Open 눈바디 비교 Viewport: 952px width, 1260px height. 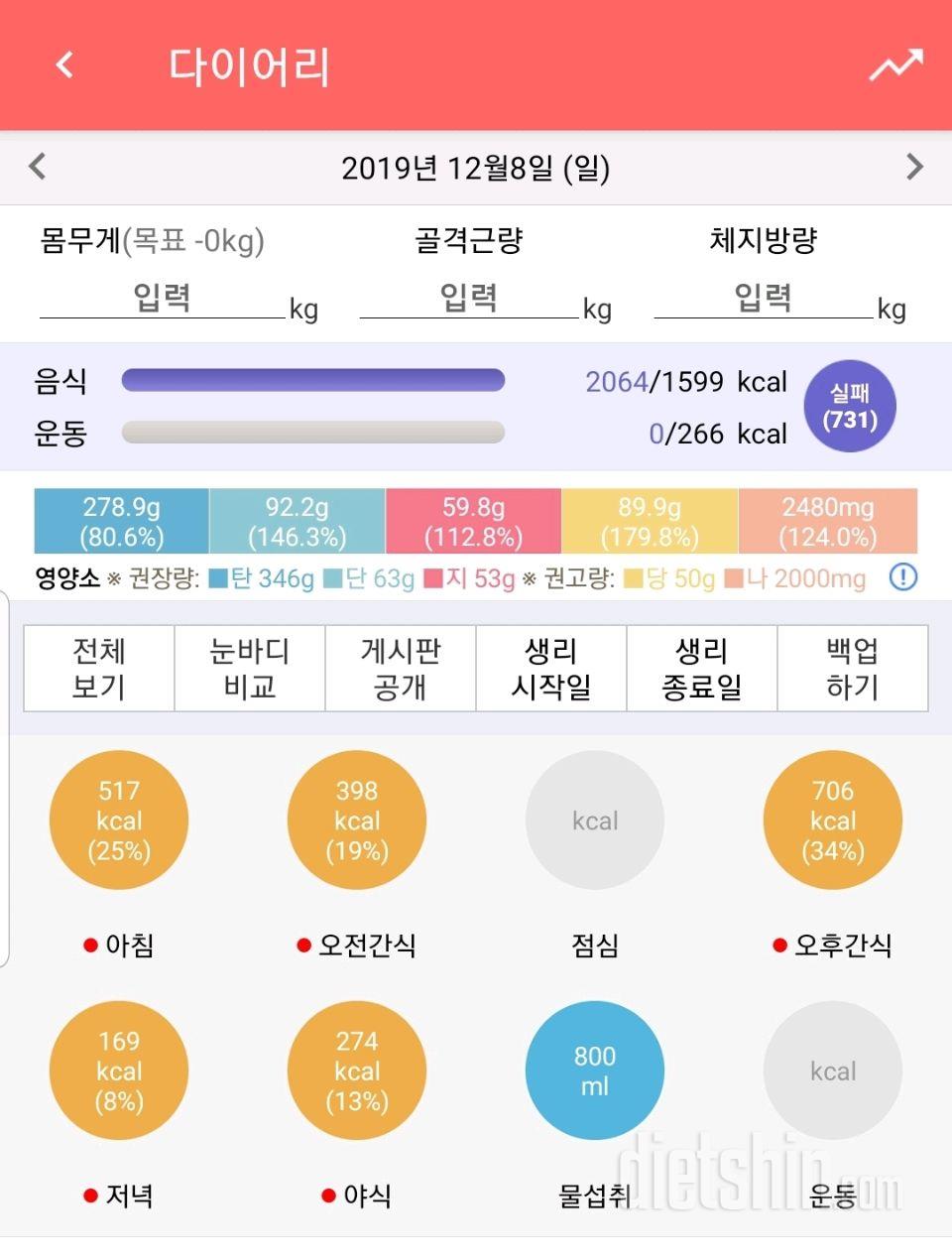[250, 668]
